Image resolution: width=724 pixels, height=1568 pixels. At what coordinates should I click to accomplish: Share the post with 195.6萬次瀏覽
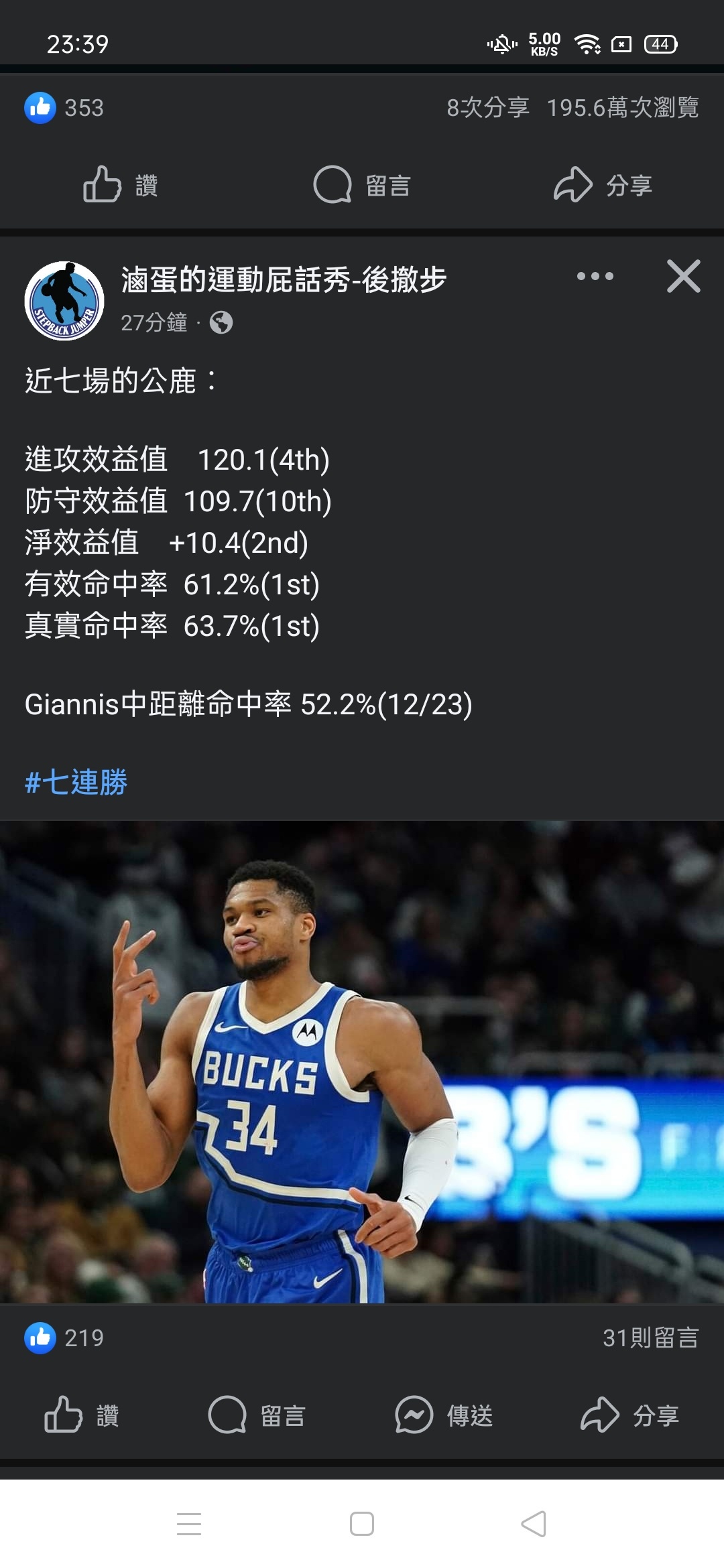click(603, 185)
